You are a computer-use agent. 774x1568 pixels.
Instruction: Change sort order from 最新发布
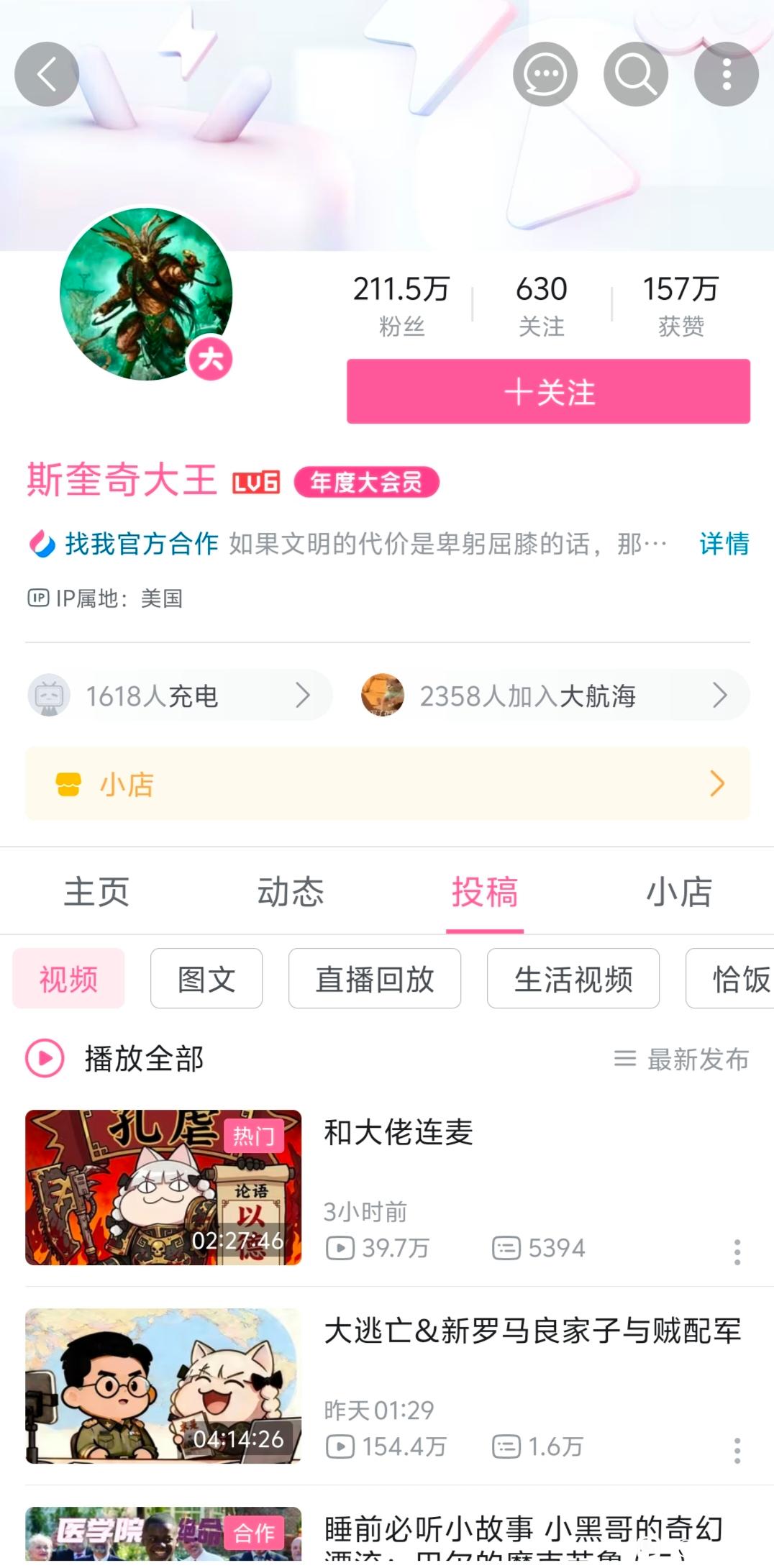[x=682, y=1059]
